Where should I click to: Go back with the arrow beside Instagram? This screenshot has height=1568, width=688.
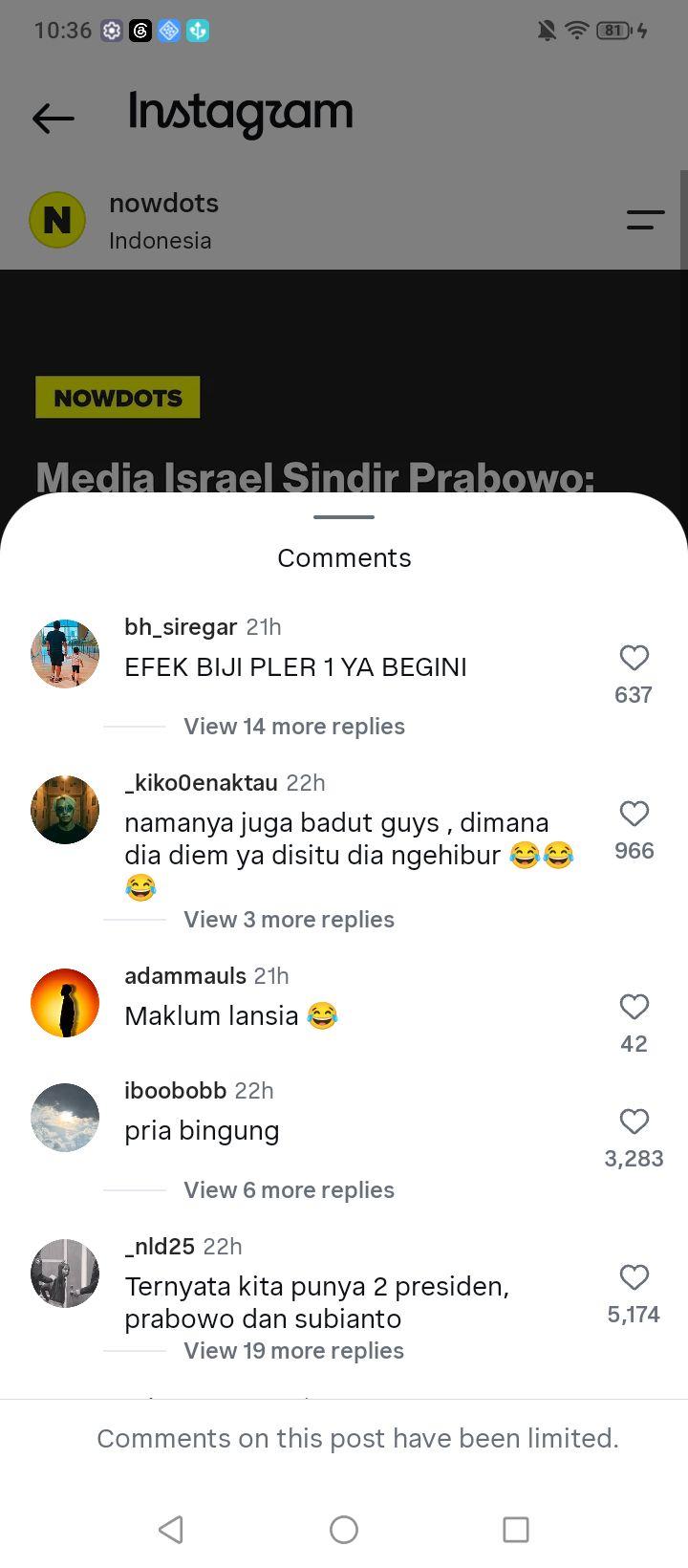[x=54, y=119]
